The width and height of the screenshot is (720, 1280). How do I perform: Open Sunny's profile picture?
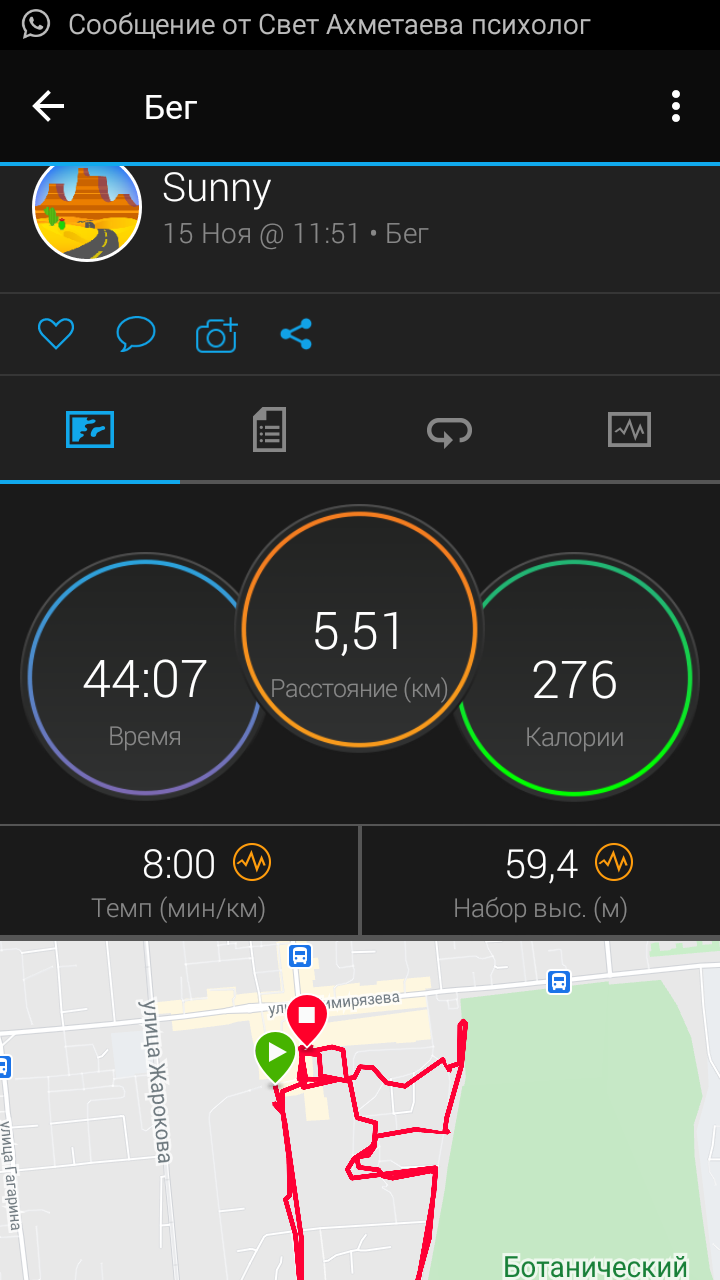point(87,208)
